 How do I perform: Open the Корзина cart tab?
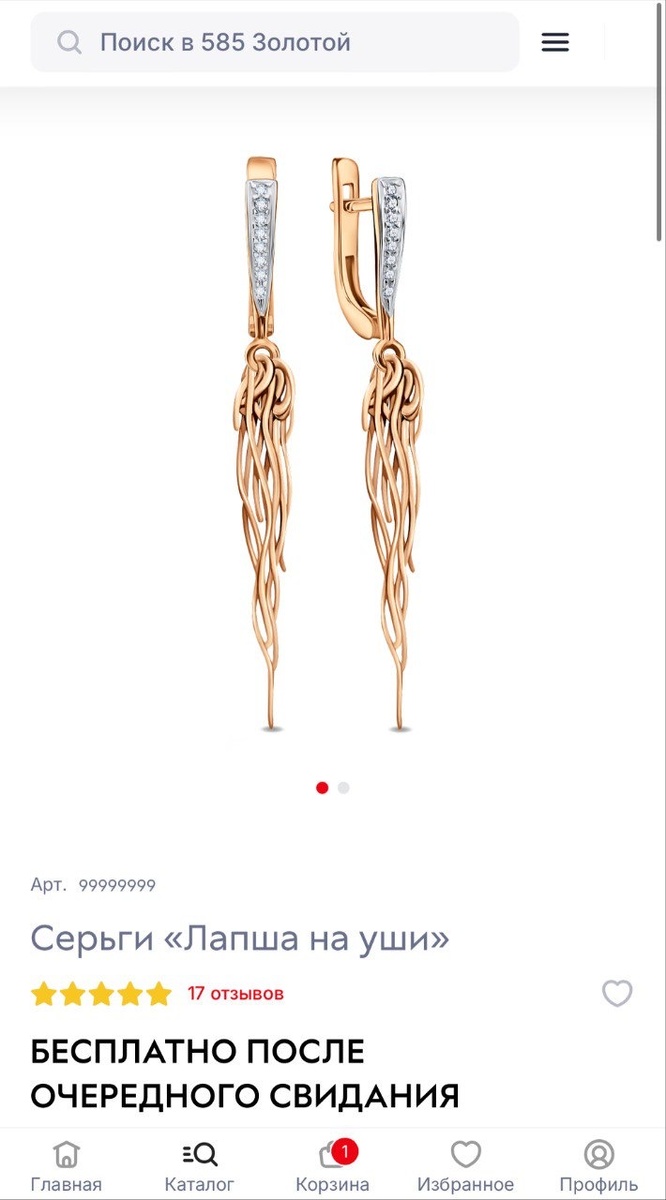click(332, 1166)
